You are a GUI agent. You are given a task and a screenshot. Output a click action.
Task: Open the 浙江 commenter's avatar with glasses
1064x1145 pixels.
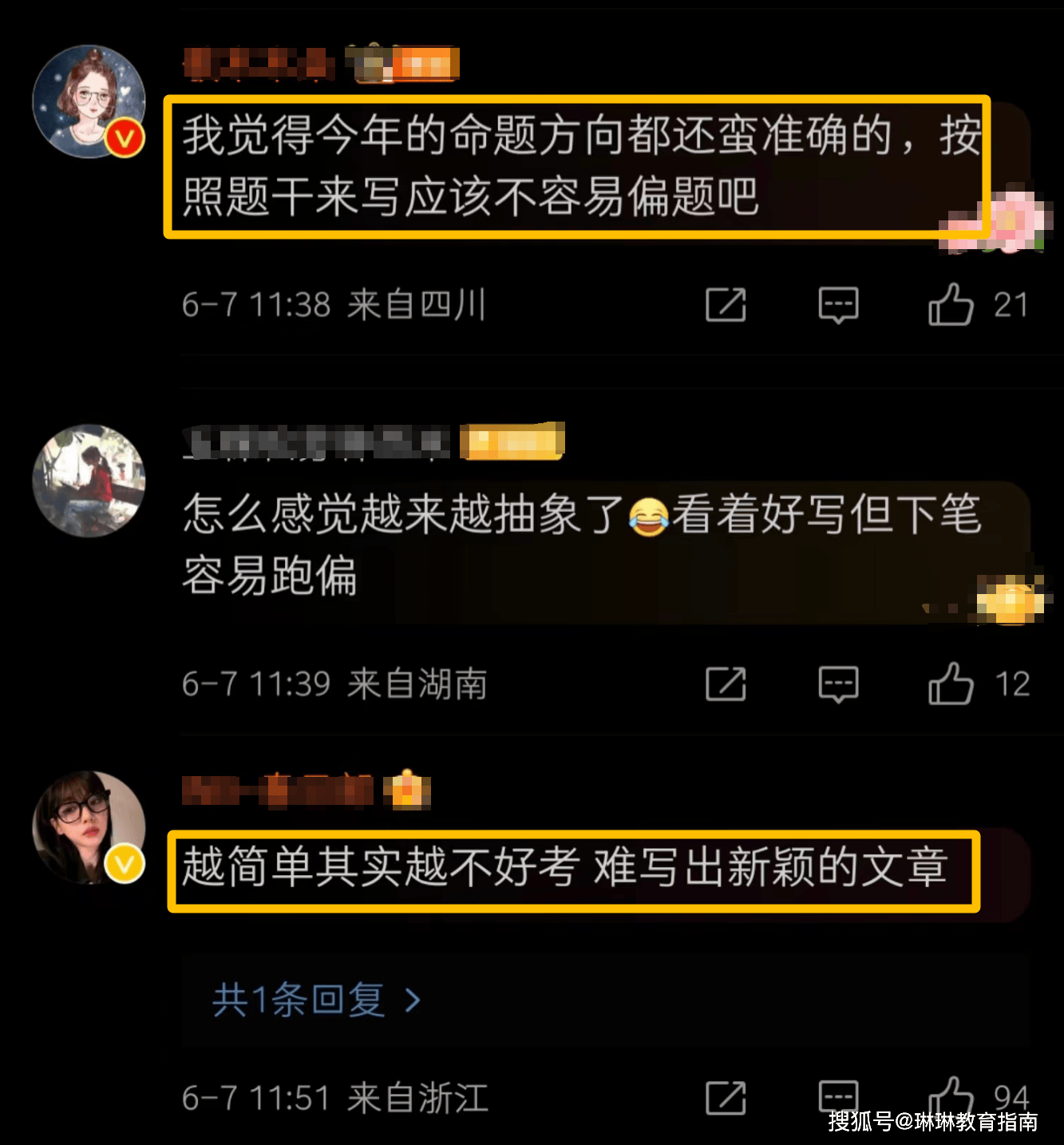click(89, 827)
